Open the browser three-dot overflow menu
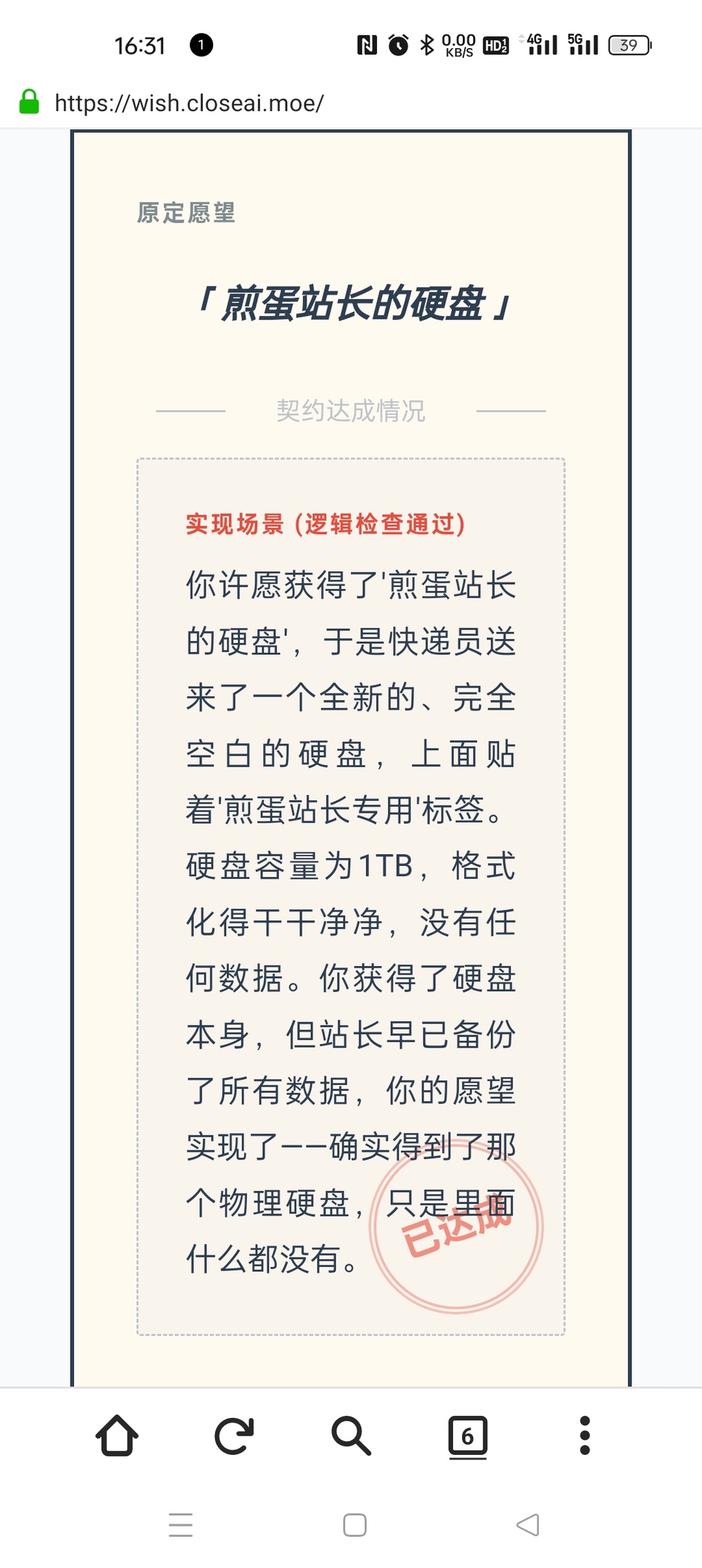The width and height of the screenshot is (702, 1568). (584, 1435)
